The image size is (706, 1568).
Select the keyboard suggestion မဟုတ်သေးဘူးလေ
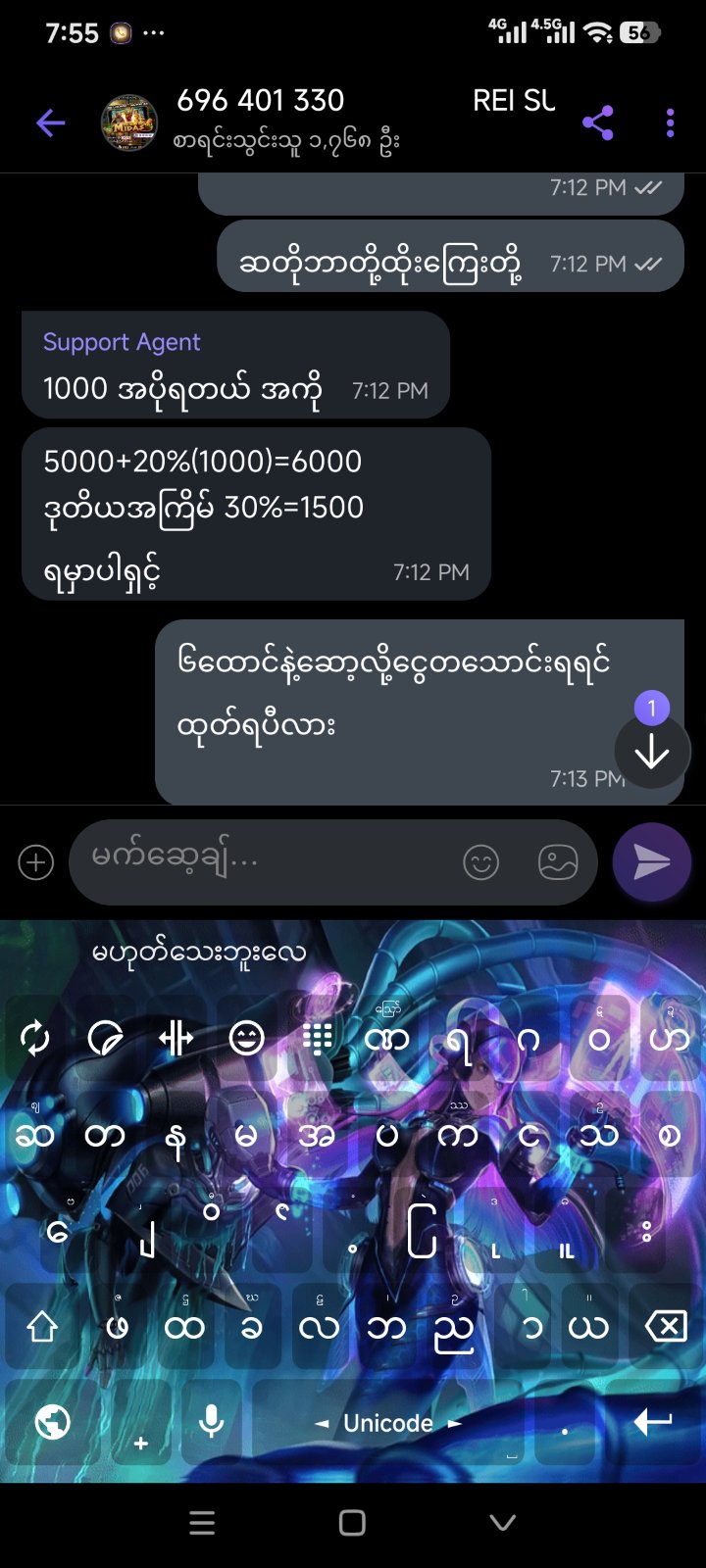(x=198, y=952)
